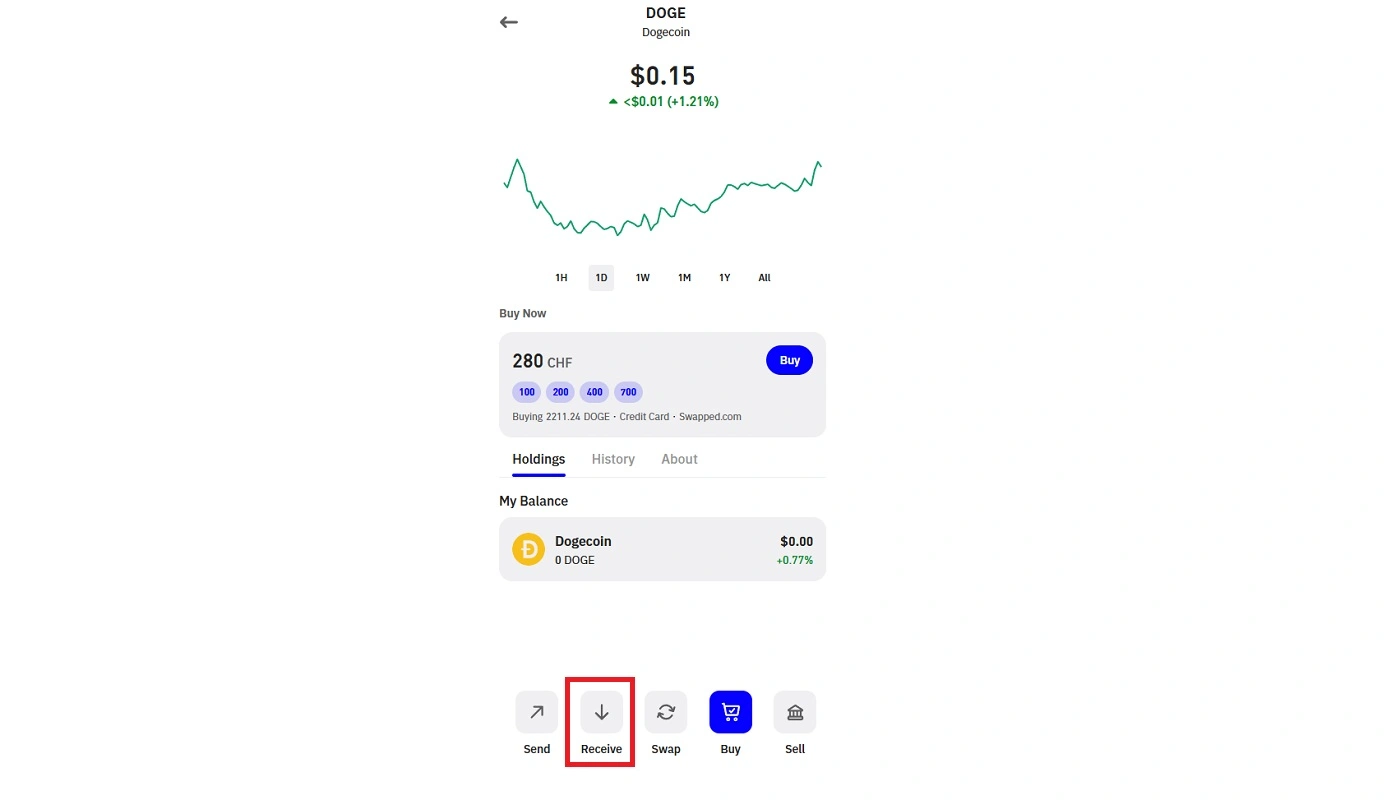Show the All time chart
This screenshot has width=1391, height=800.
pyautogui.click(x=764, y=278)
